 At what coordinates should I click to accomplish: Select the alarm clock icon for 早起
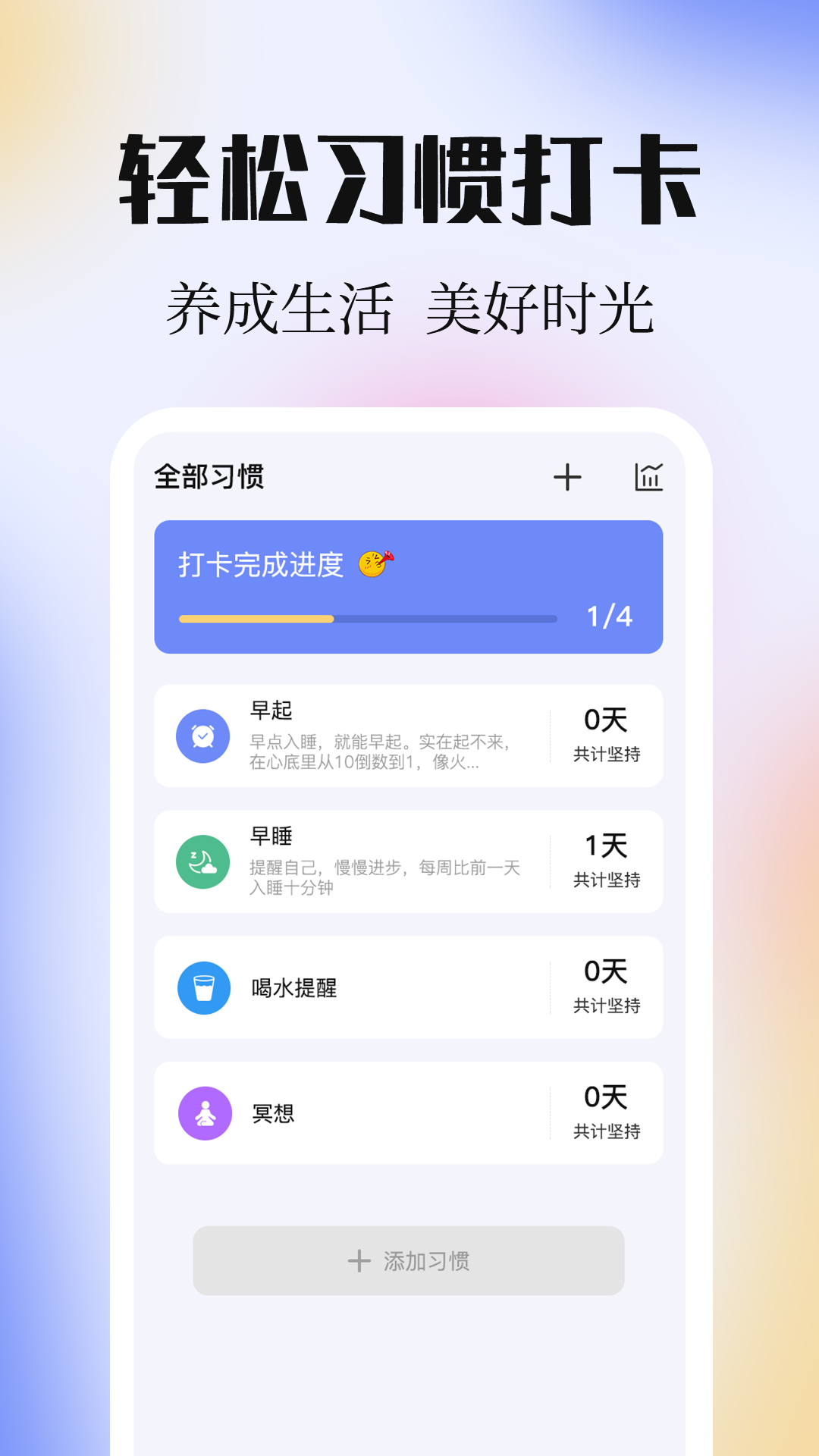203,735
